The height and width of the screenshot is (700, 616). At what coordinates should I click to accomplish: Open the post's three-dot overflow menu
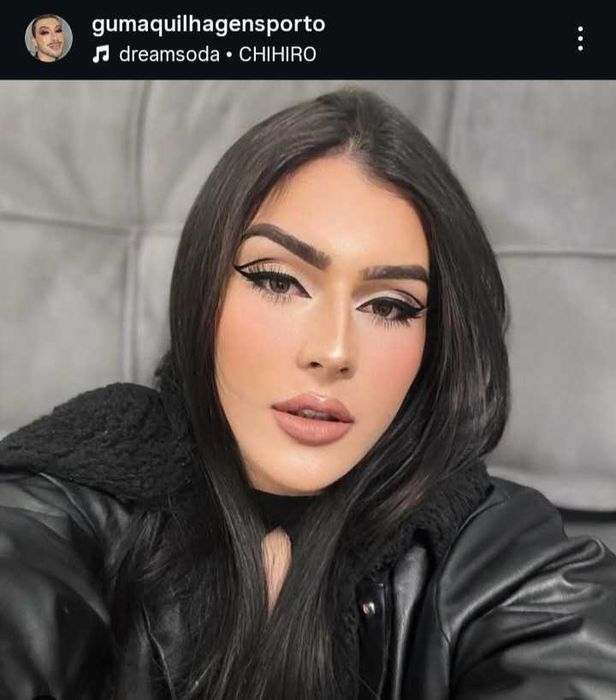point(580,39)
